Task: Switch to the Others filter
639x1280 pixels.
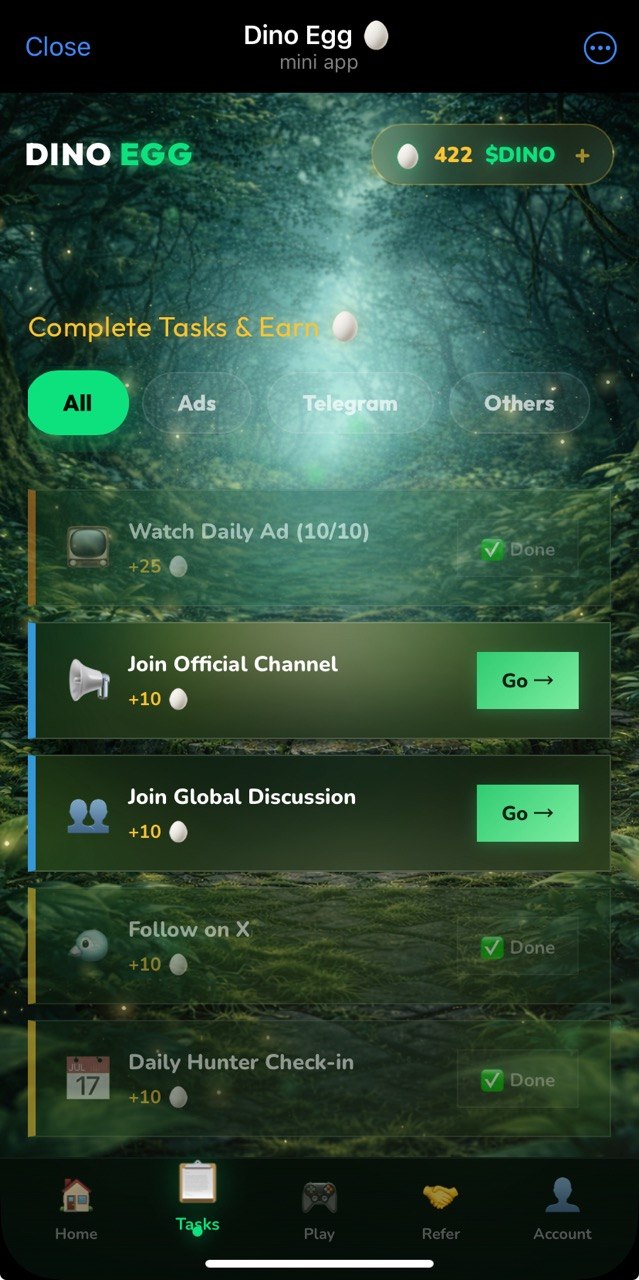Action: pyautogui.click(x=519, y=403)
